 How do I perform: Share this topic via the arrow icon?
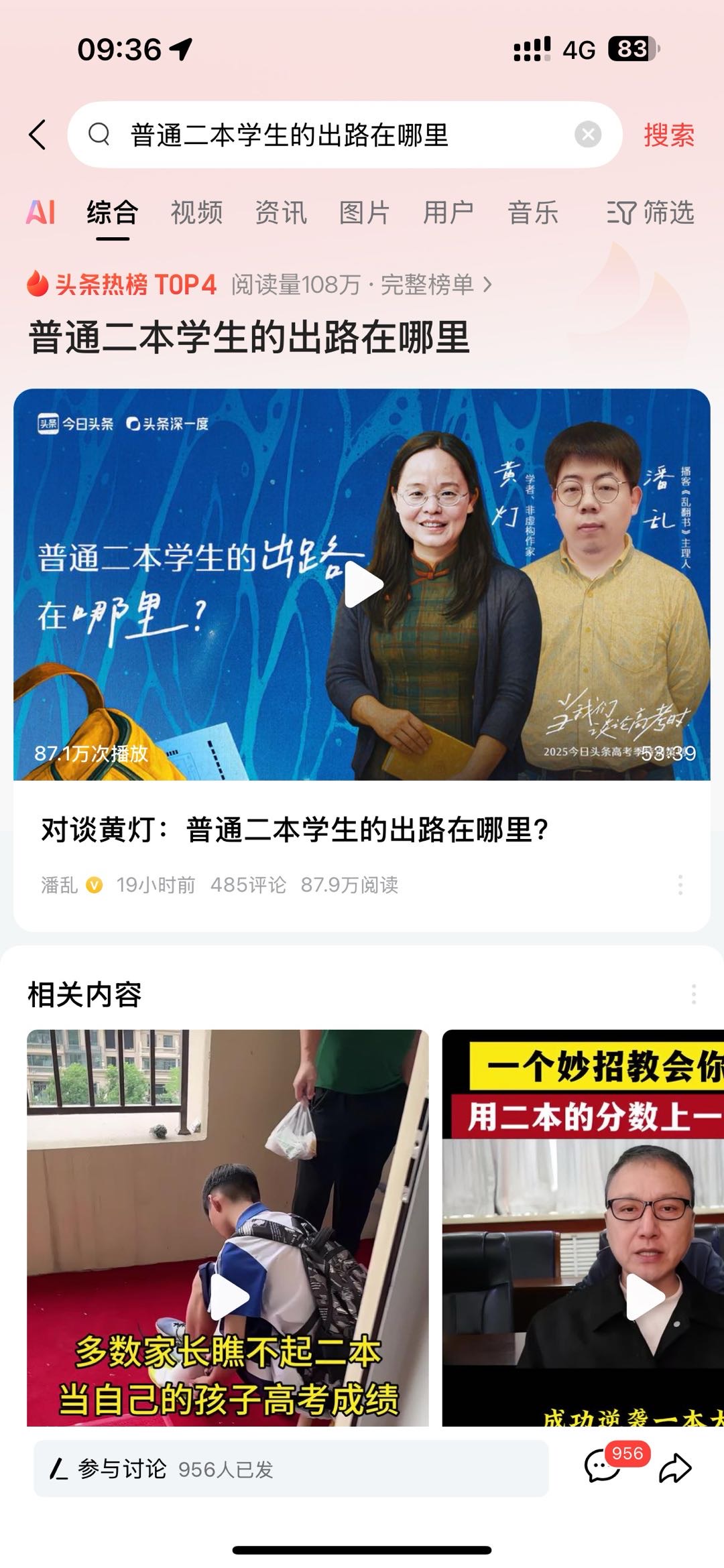pos(675,1468)
